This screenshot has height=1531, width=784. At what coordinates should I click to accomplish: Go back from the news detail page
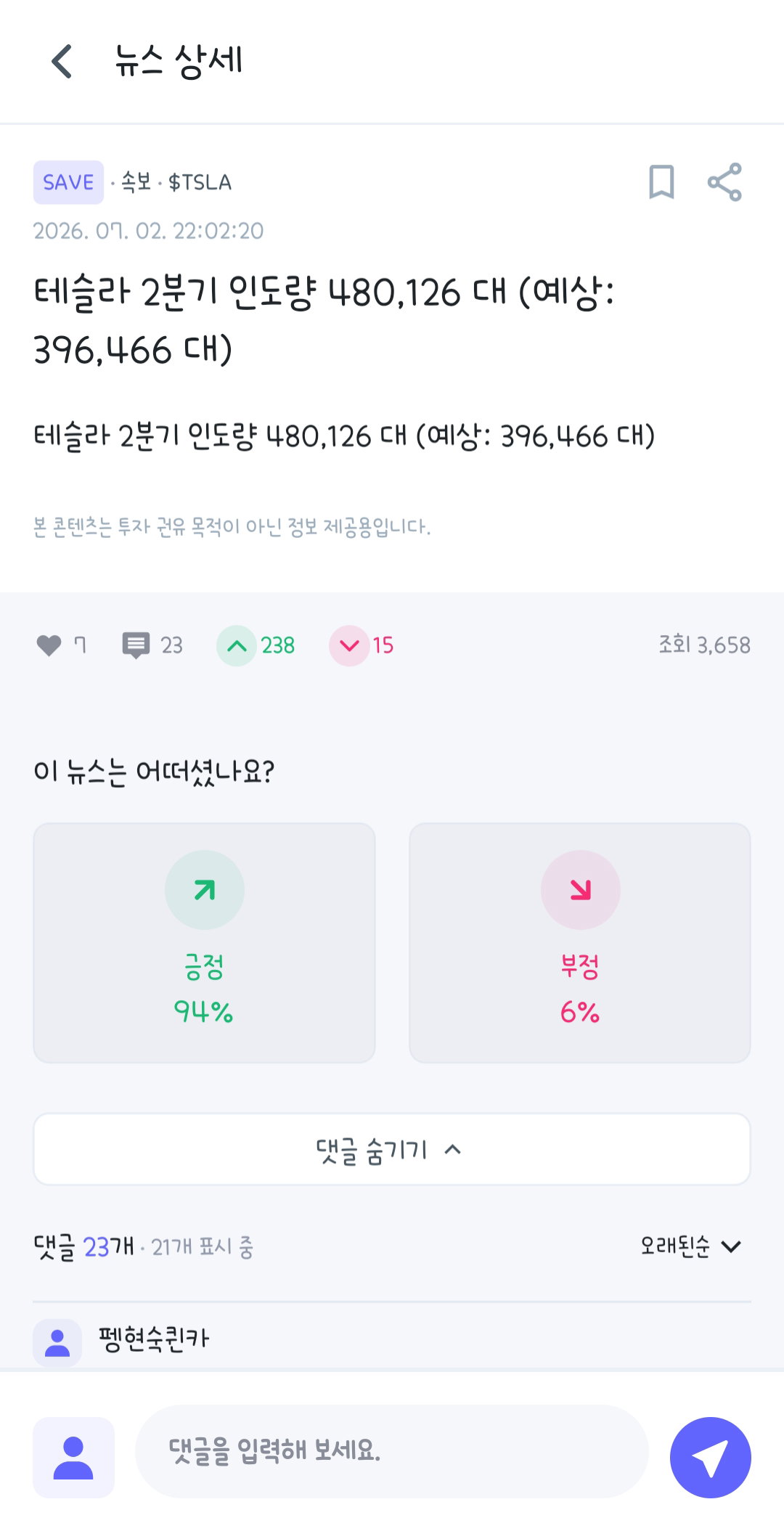[x=62, y=61]
